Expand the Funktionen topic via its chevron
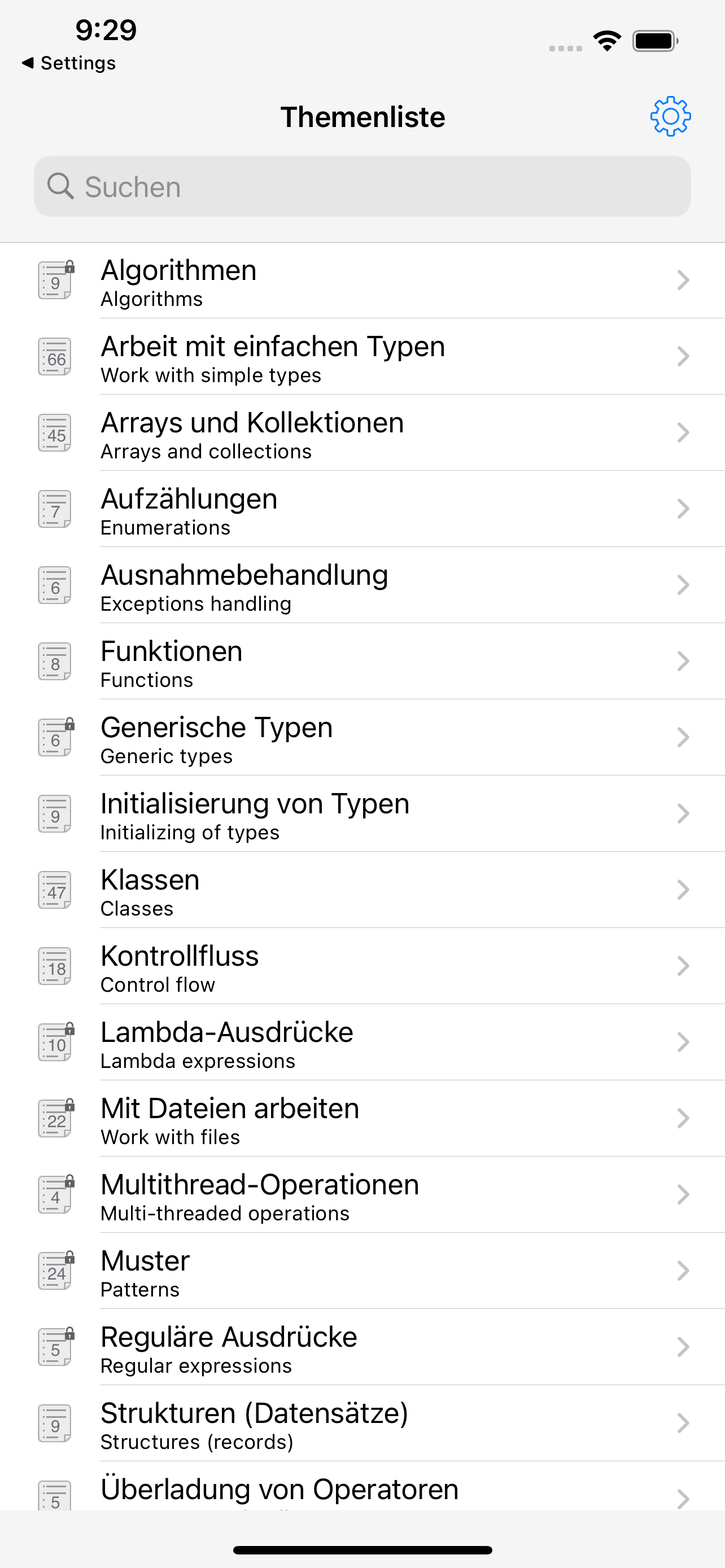This screenshot has width=725, height=1568. [x=683, y=662]
